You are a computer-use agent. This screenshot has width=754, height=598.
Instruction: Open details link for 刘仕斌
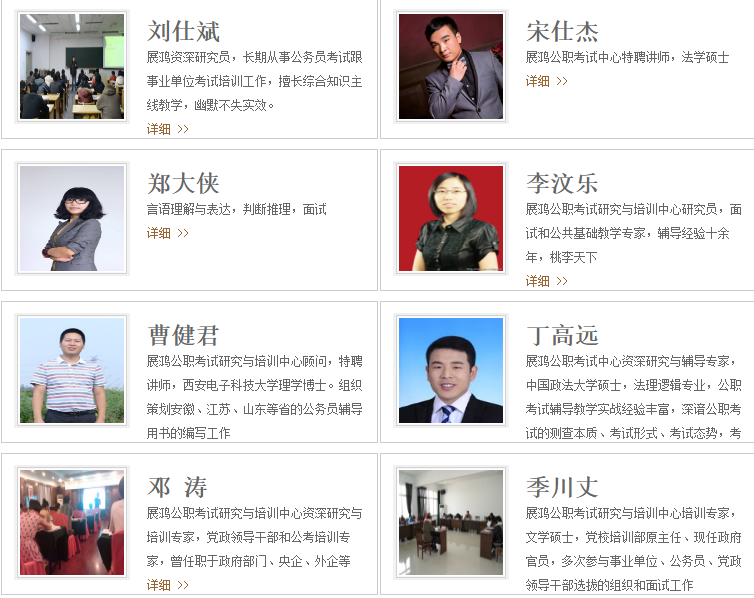coord(167,129)
